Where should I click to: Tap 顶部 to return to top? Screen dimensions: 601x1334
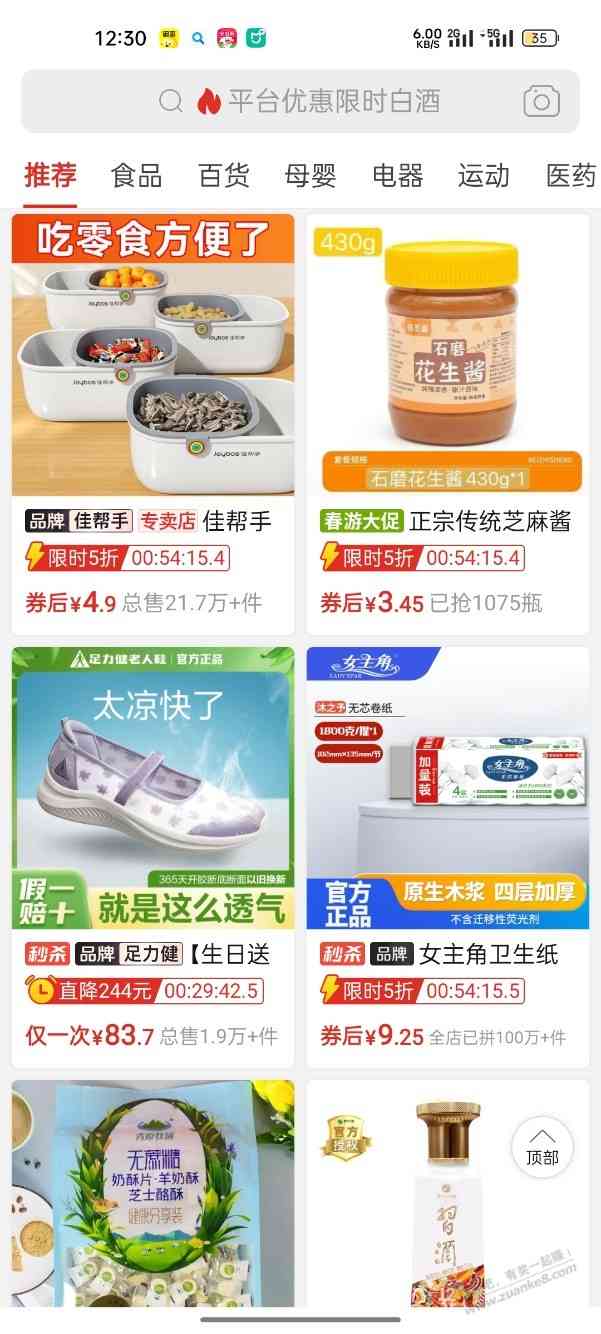point(542,1146)
